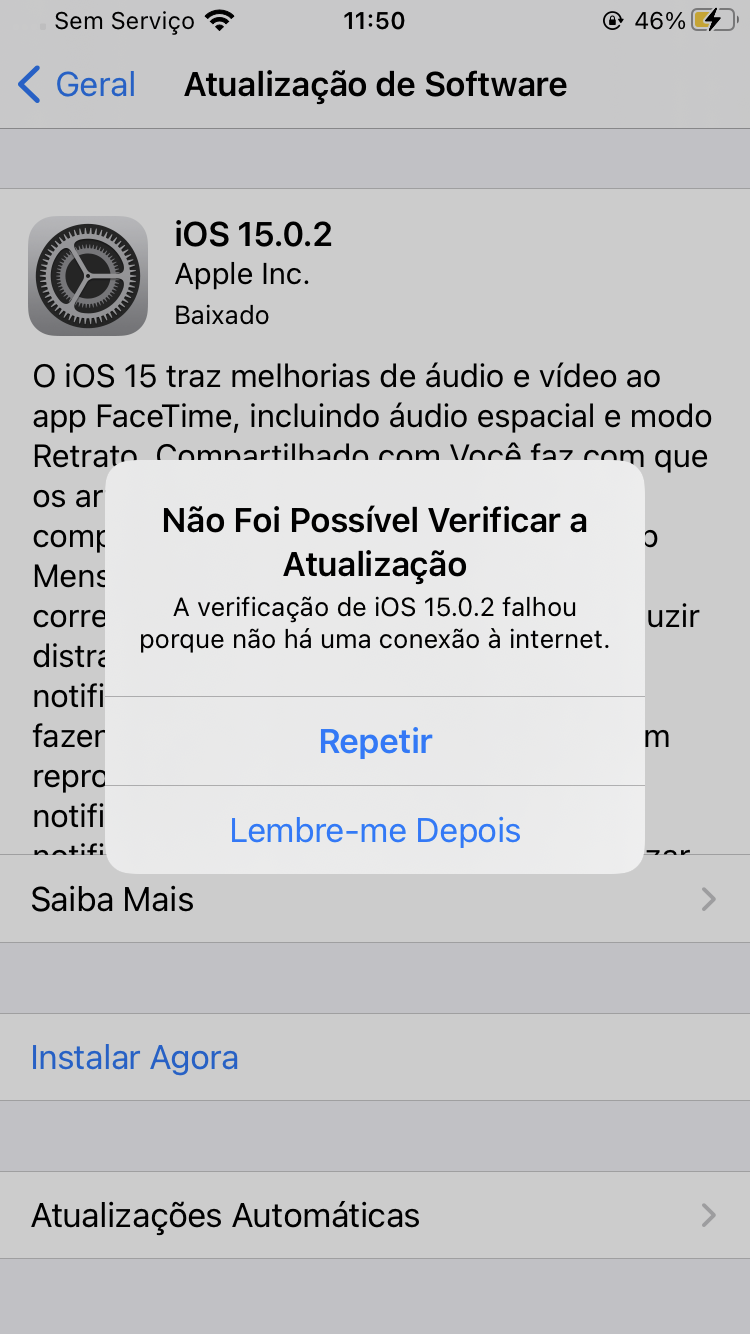
Task: Open Atualizações Automáticas settings
Action: (x=375, y=1215)
